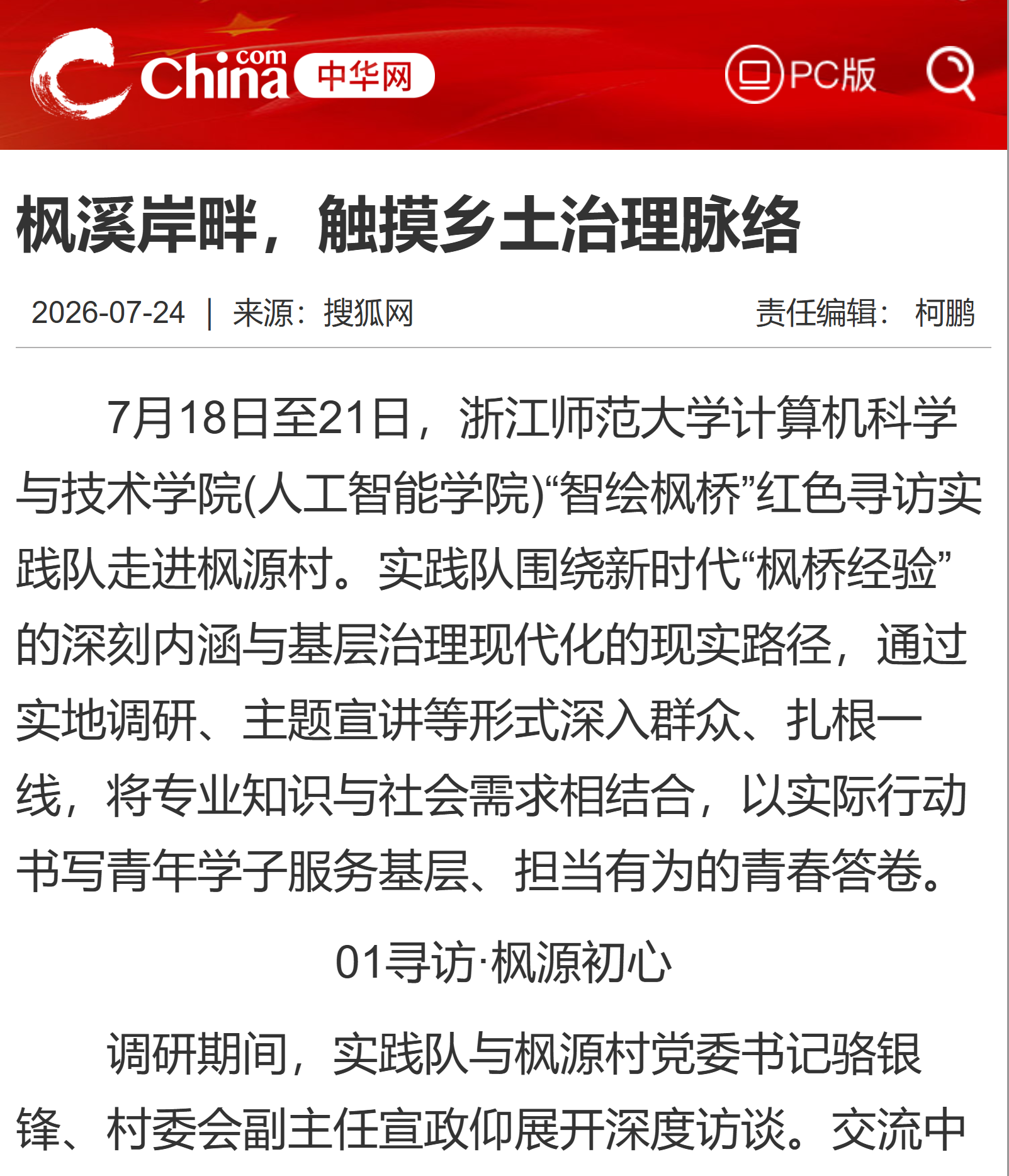Open the China.com 中华网 homepage logo

[232, 74]
